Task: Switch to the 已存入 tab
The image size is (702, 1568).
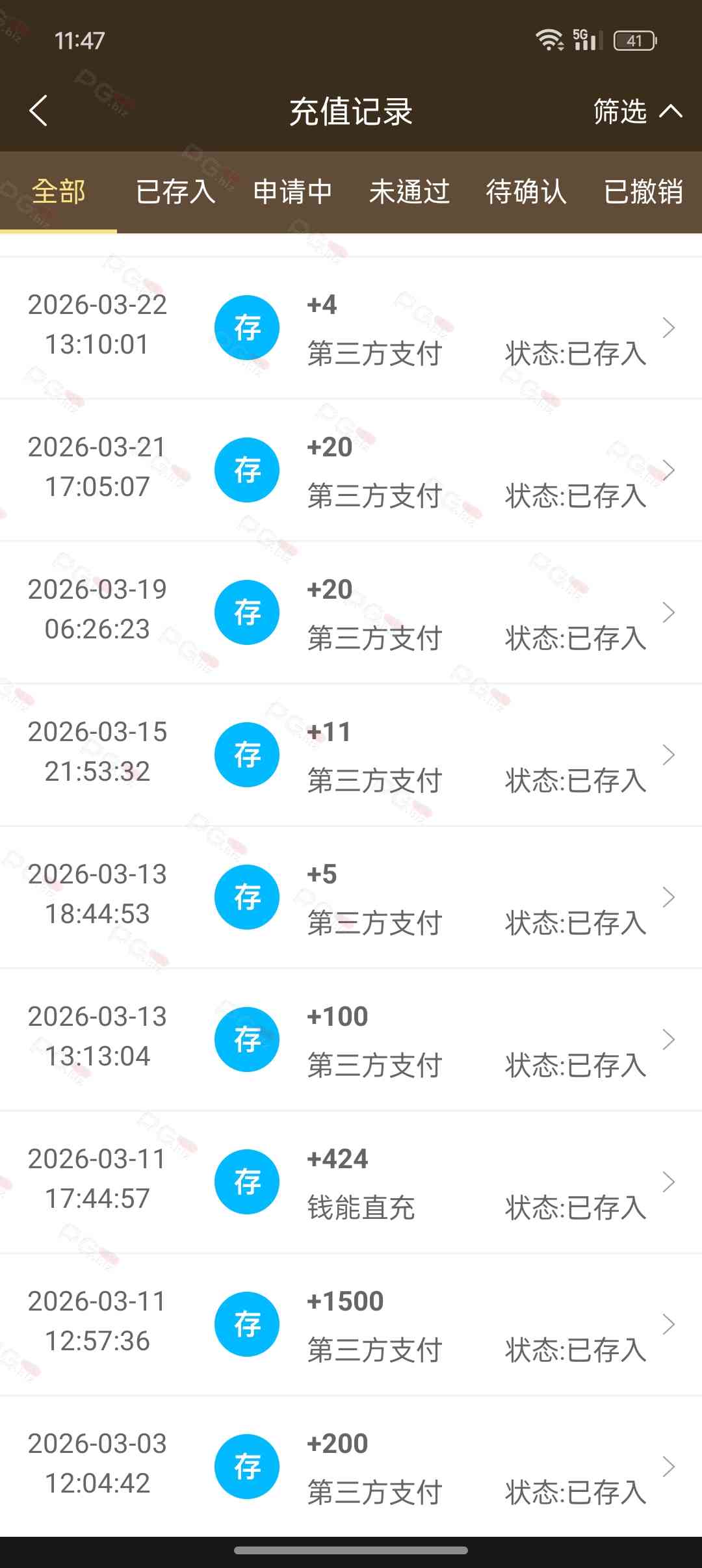Action: (x=175, y=192)
